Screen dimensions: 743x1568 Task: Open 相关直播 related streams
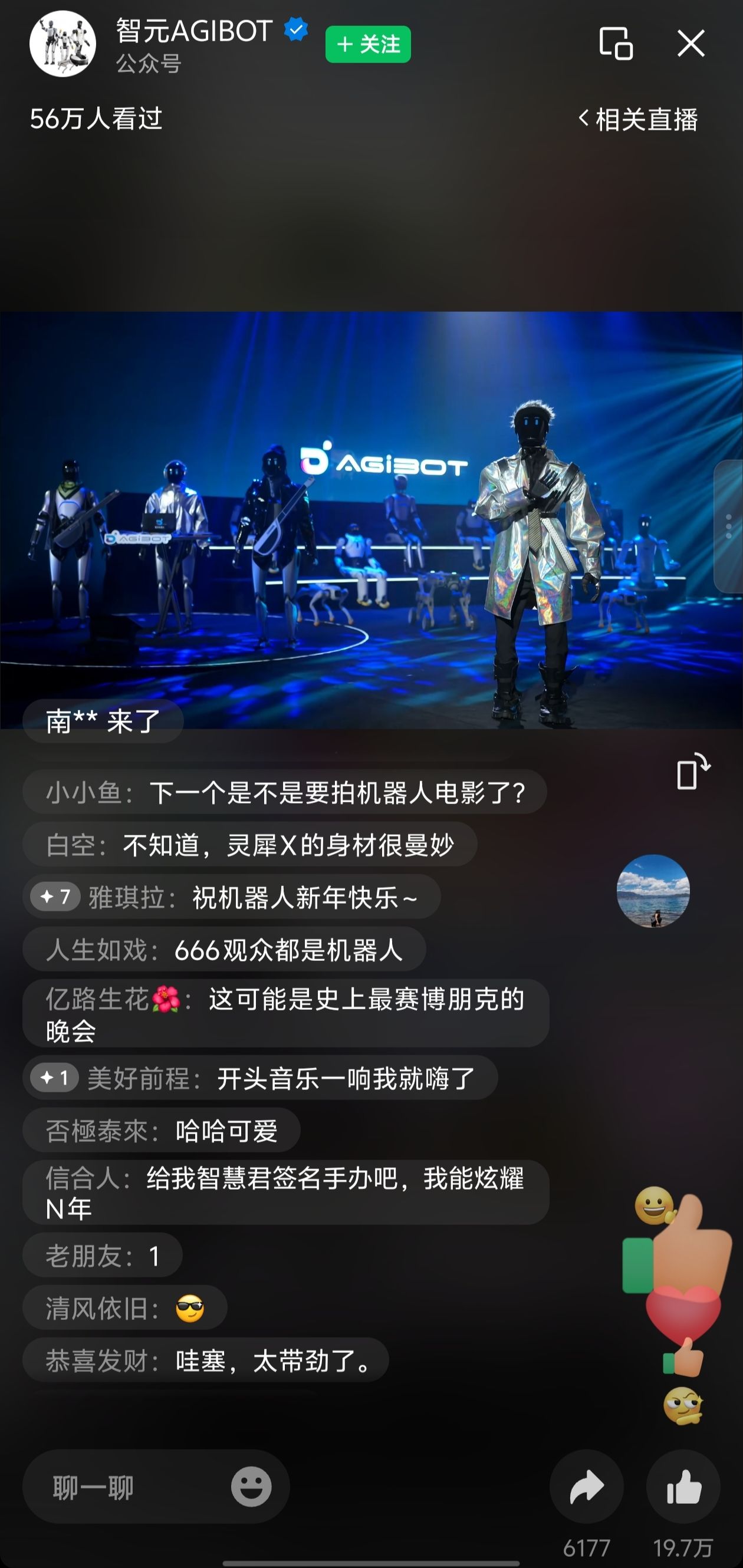637,119
